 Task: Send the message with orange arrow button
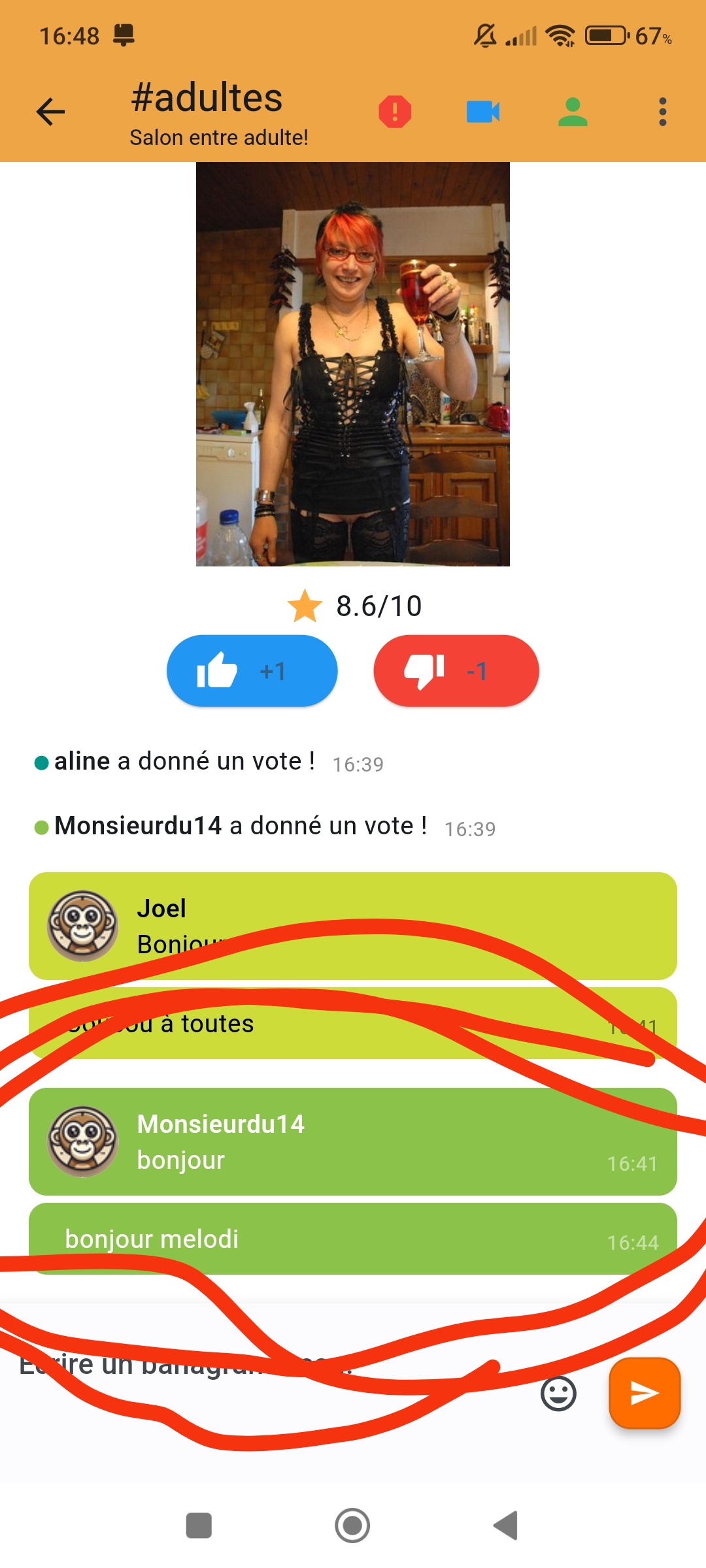coord(645,1393)
